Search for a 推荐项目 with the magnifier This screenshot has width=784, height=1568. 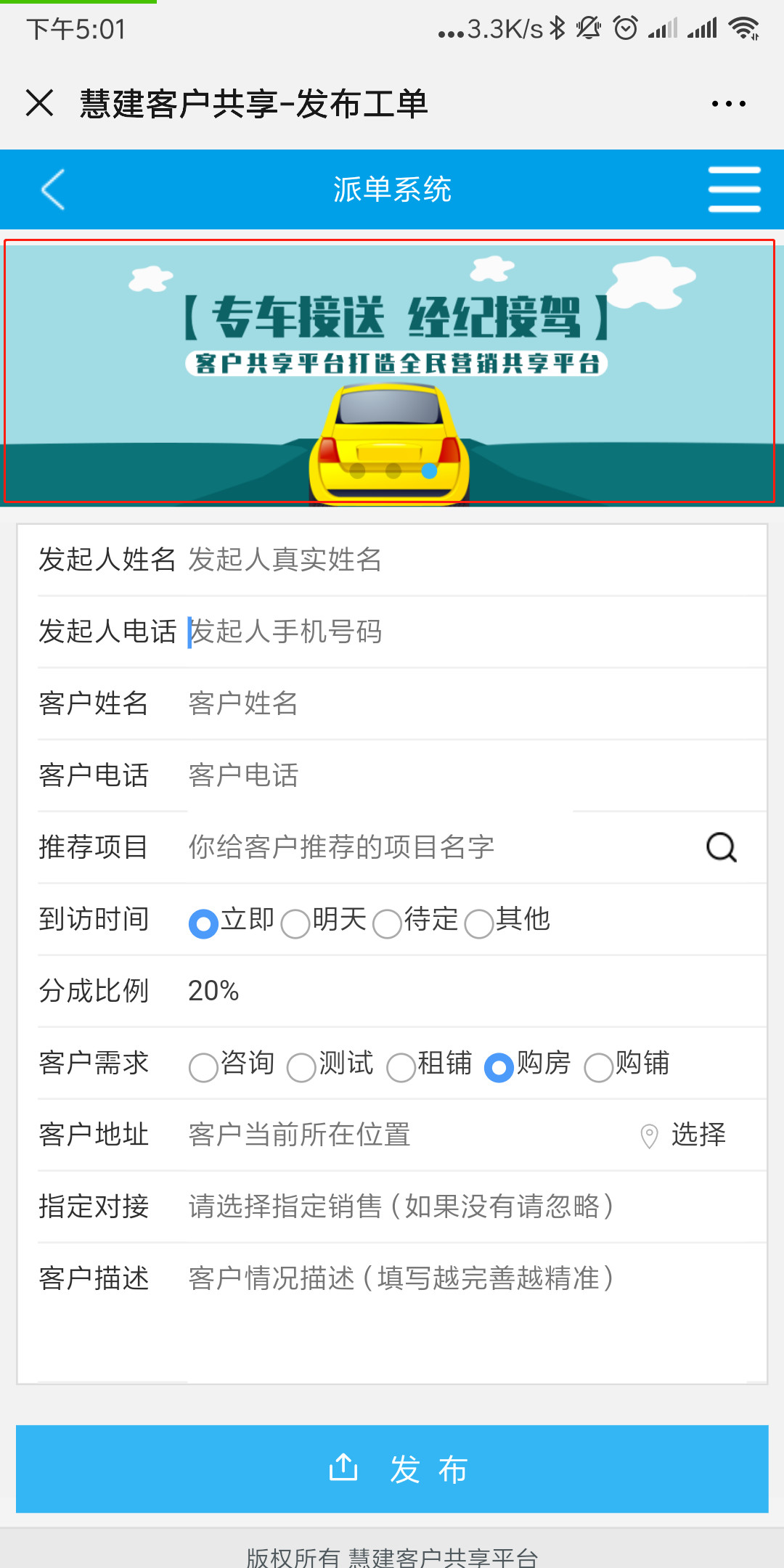[722, 847]
